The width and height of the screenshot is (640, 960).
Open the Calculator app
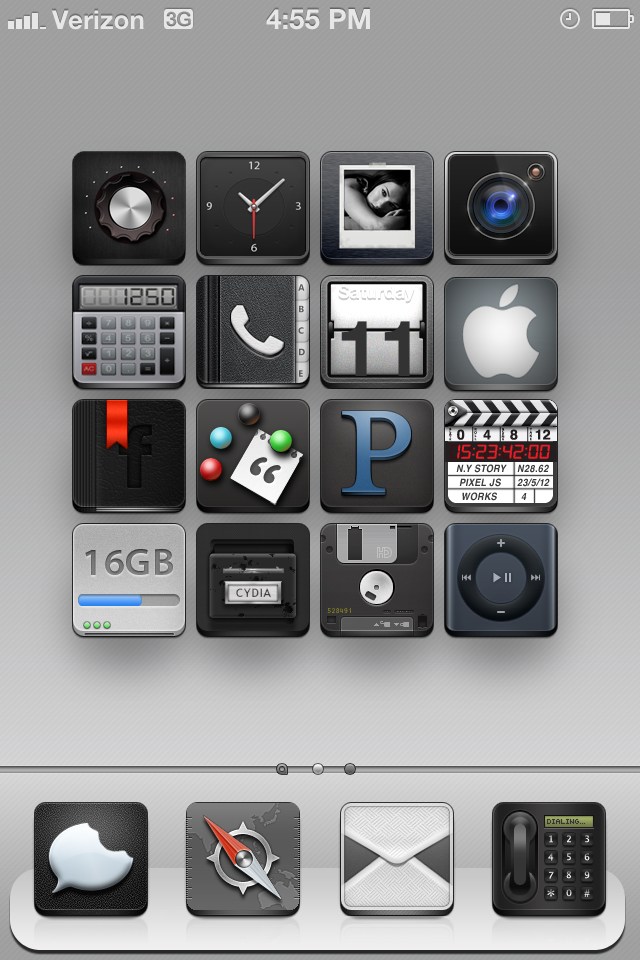coord(129,331)
